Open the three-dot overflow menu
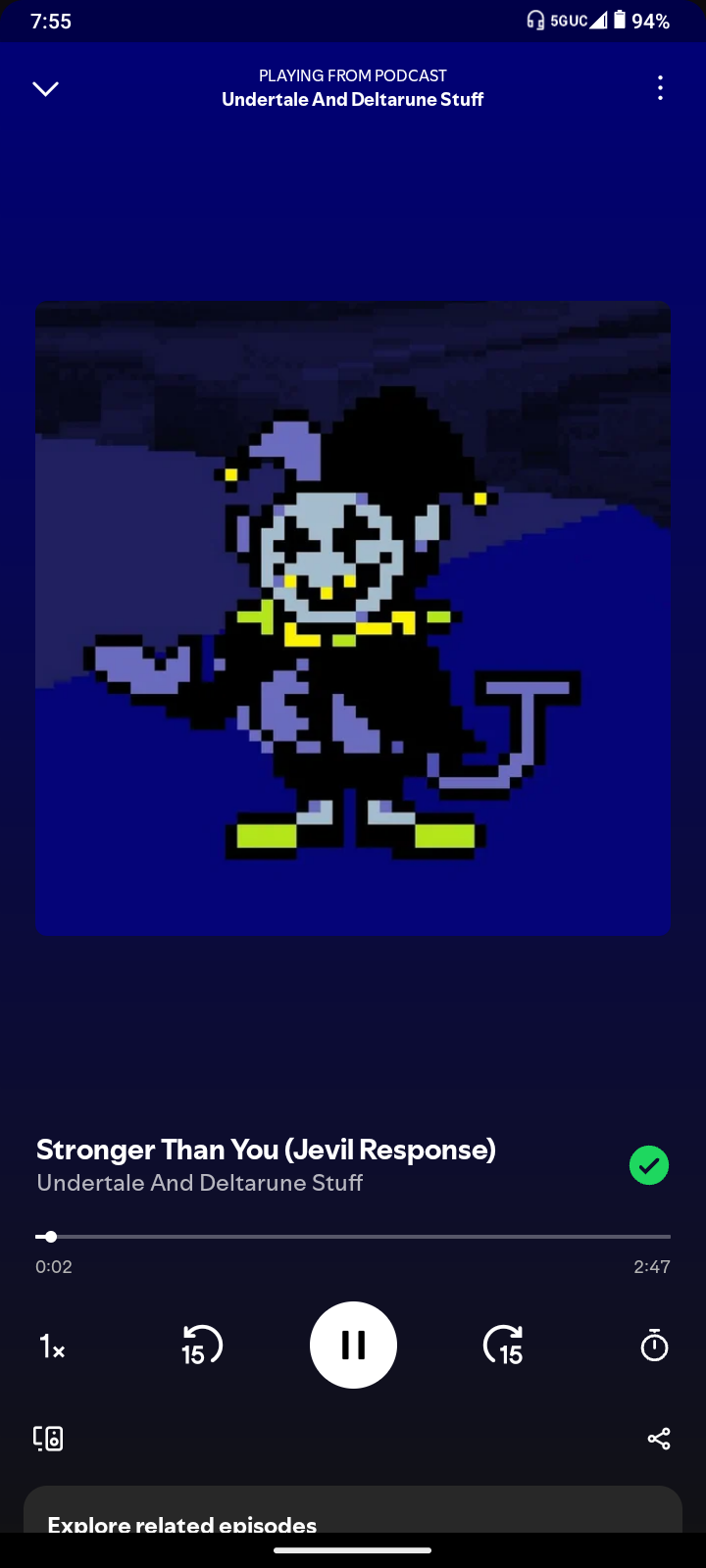 660,88
